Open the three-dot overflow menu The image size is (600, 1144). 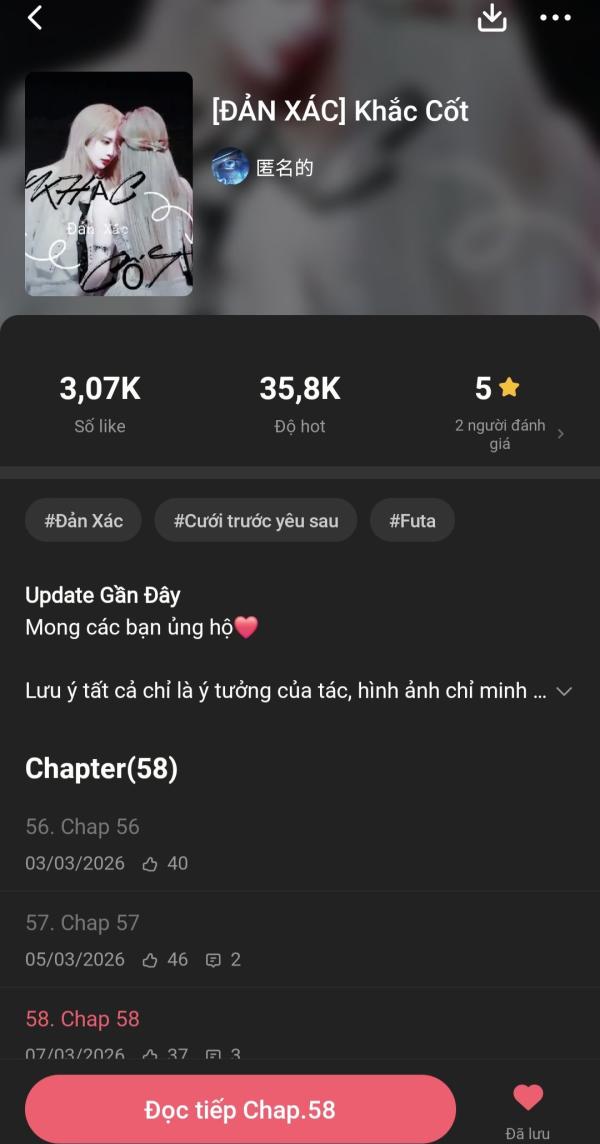[555, 17]
